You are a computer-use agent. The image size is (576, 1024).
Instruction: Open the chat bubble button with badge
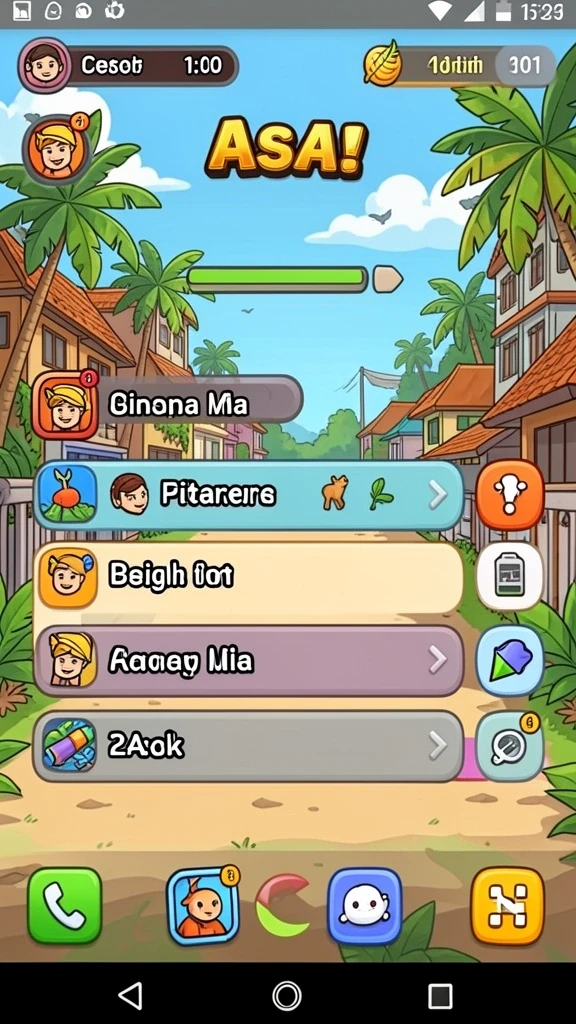tap(509, 746)
